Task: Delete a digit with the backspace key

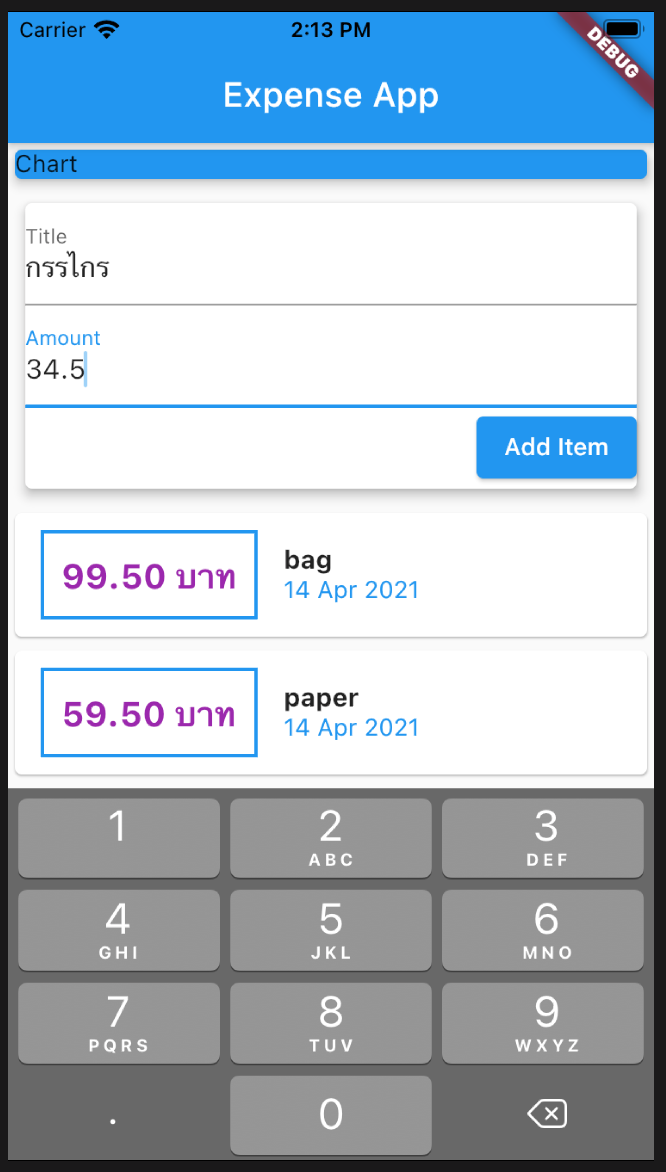Action: point(545,1114)
